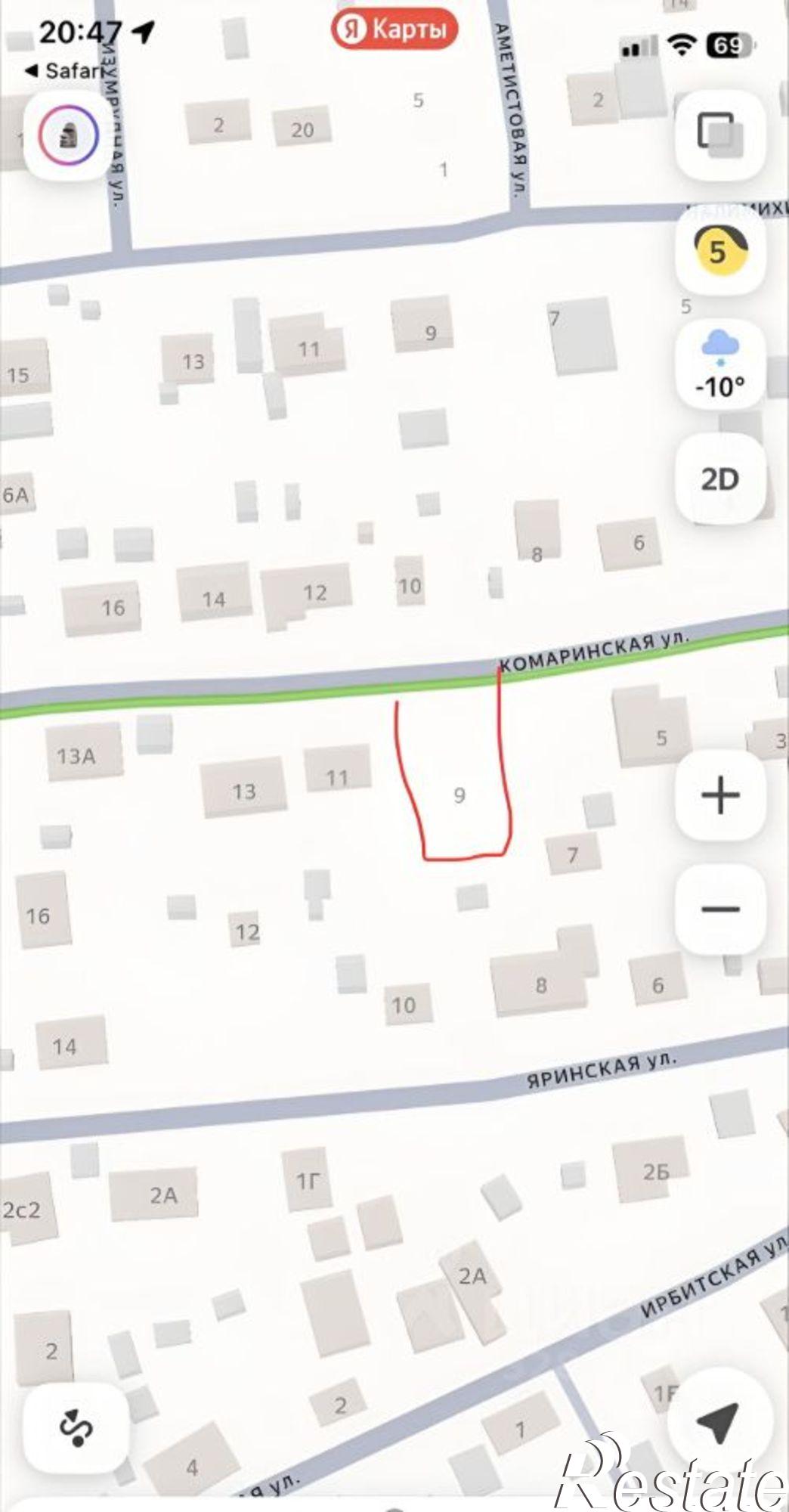
Task: Zoom in with the plus button
Action: pyautogui.click(x=720, y=795)
